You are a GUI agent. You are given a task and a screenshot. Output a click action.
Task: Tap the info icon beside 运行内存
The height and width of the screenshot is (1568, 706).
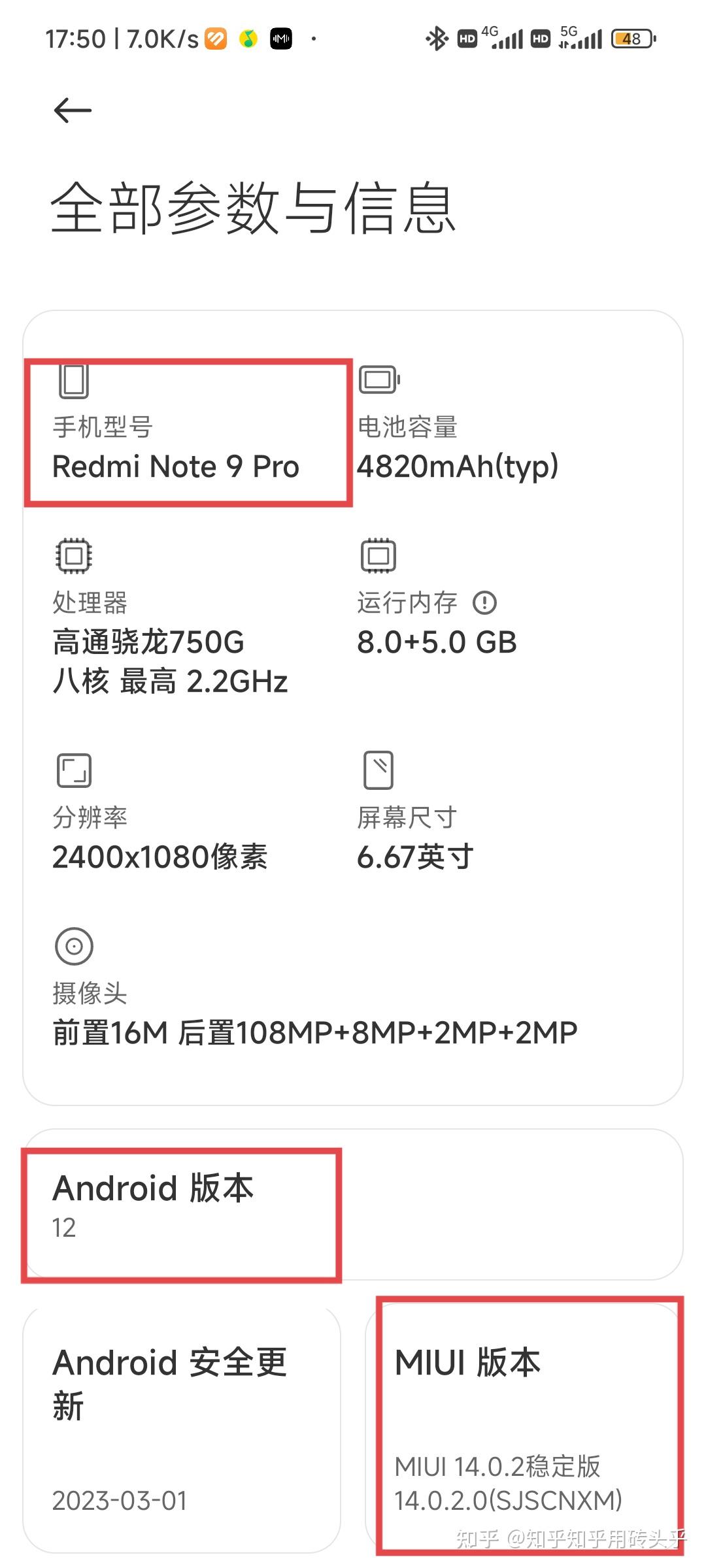coord(484,602)
